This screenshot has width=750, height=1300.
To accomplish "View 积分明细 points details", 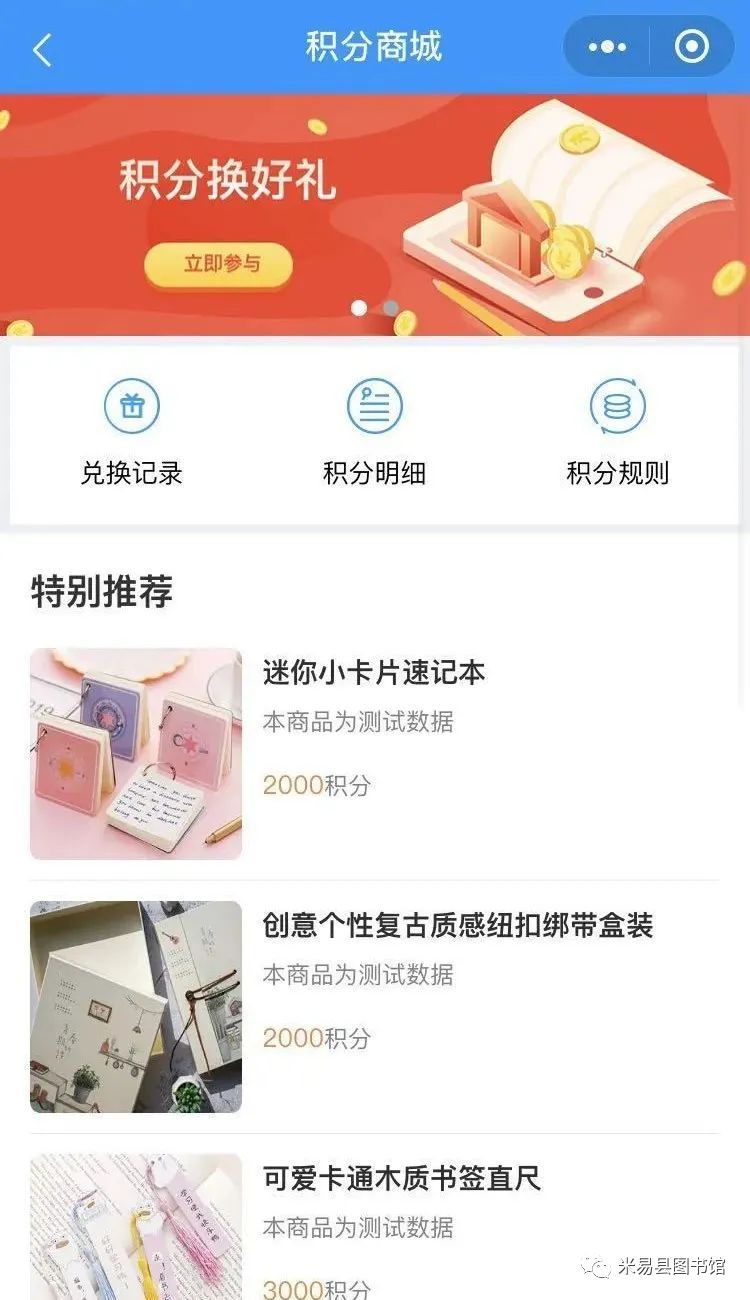I will click(375, 433).
